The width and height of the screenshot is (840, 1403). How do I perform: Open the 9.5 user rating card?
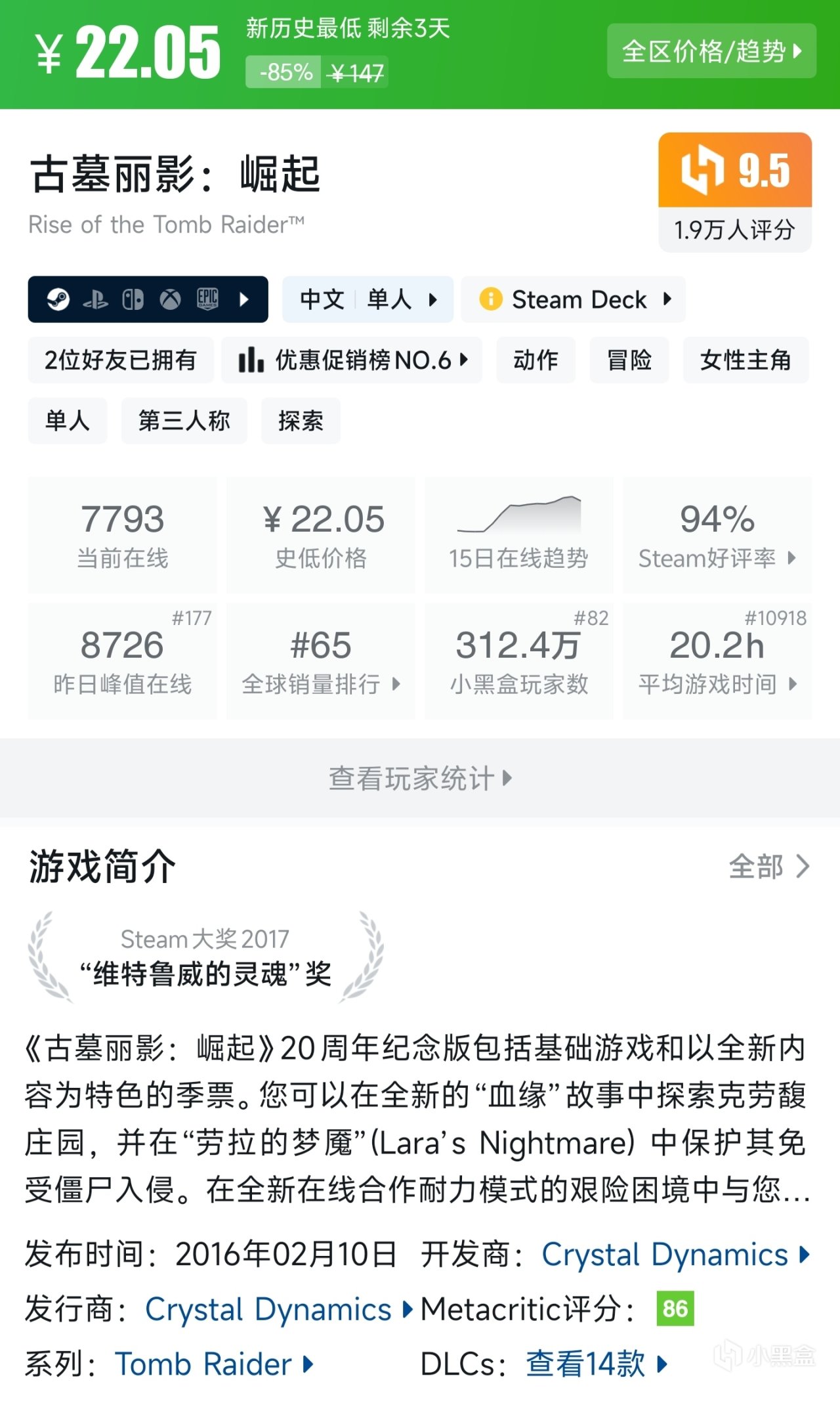(x=735, y=192)
